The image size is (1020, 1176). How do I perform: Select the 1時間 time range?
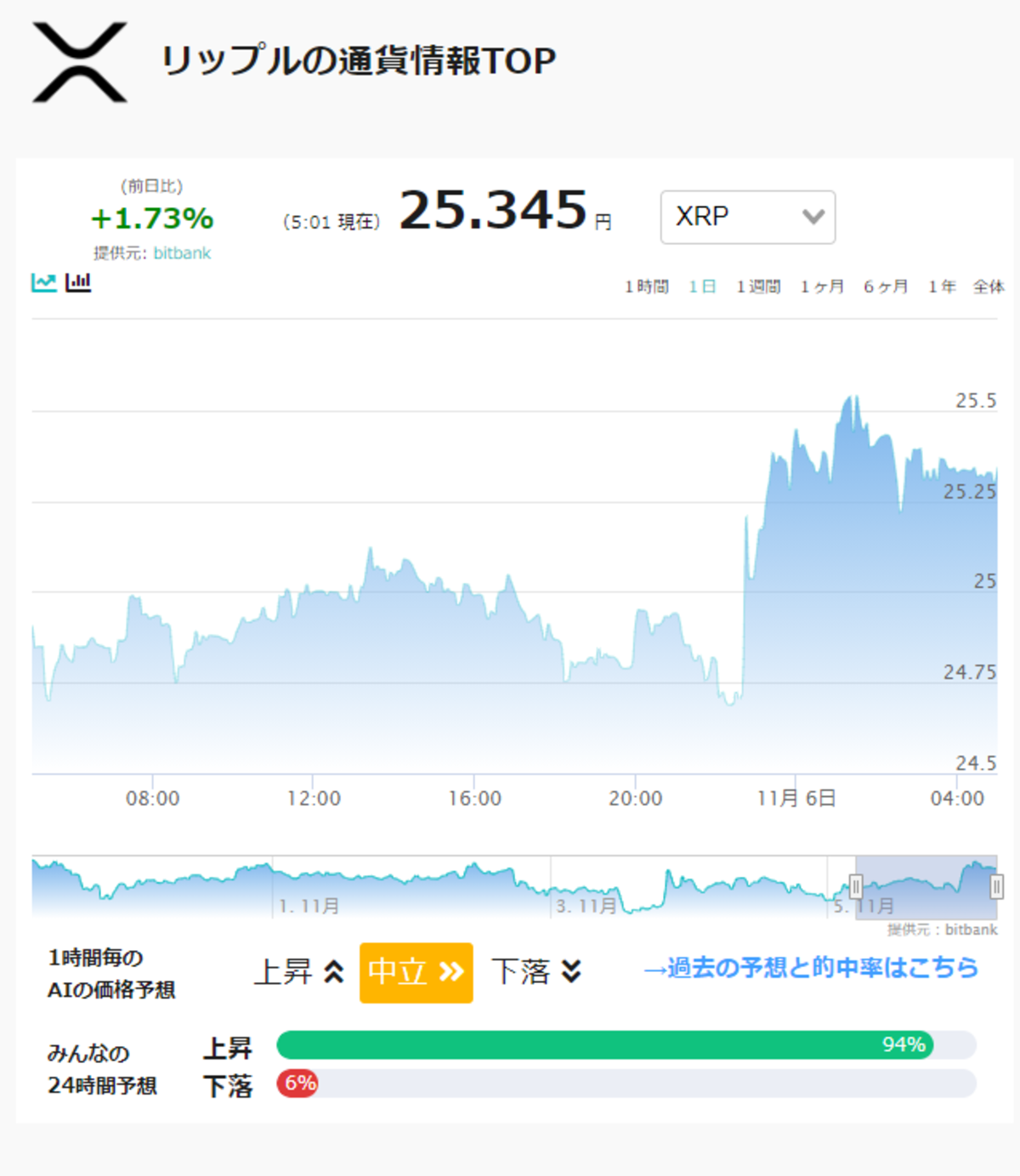tap(647, 287)
